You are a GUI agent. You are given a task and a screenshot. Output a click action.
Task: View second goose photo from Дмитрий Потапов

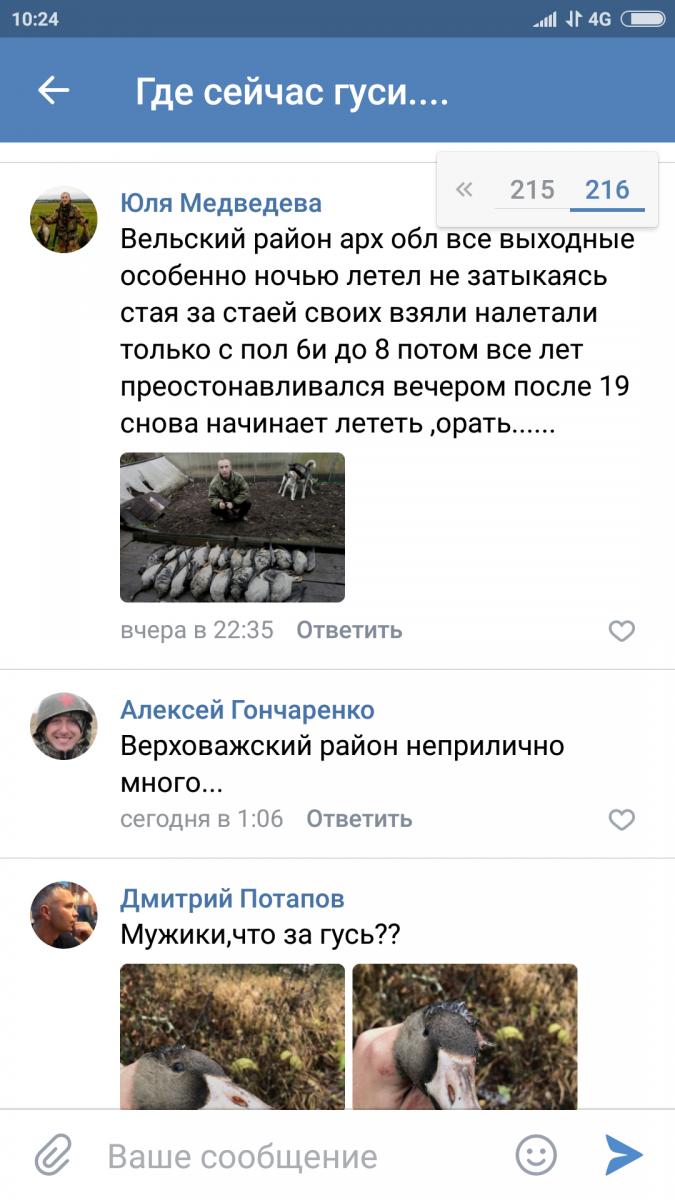(464, 1035)
